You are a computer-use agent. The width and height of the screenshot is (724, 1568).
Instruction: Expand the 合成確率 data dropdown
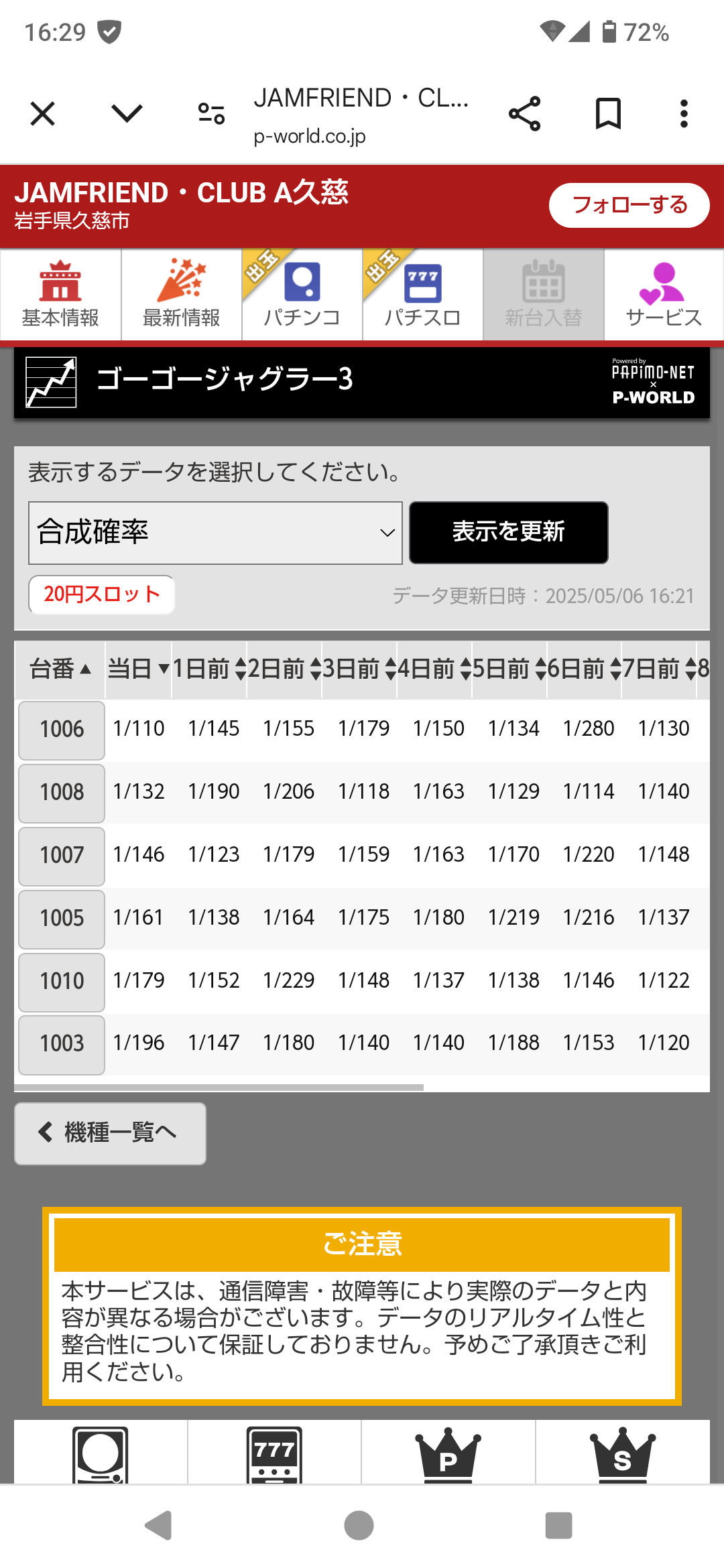click(x=215, y=533)
